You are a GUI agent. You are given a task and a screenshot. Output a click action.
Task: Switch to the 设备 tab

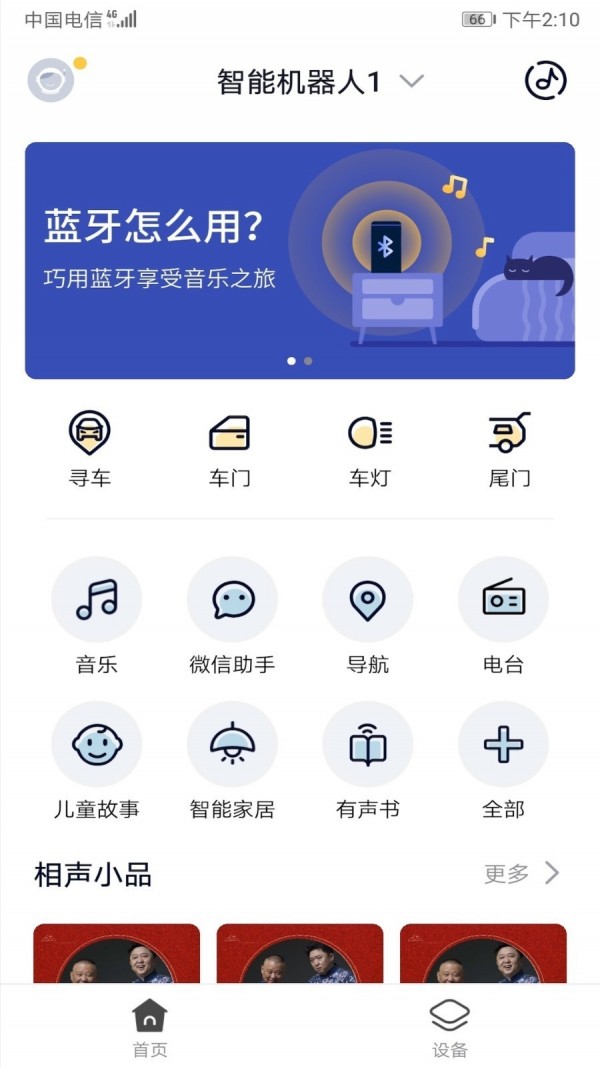pyautogui.click(x=450, y=1028)
